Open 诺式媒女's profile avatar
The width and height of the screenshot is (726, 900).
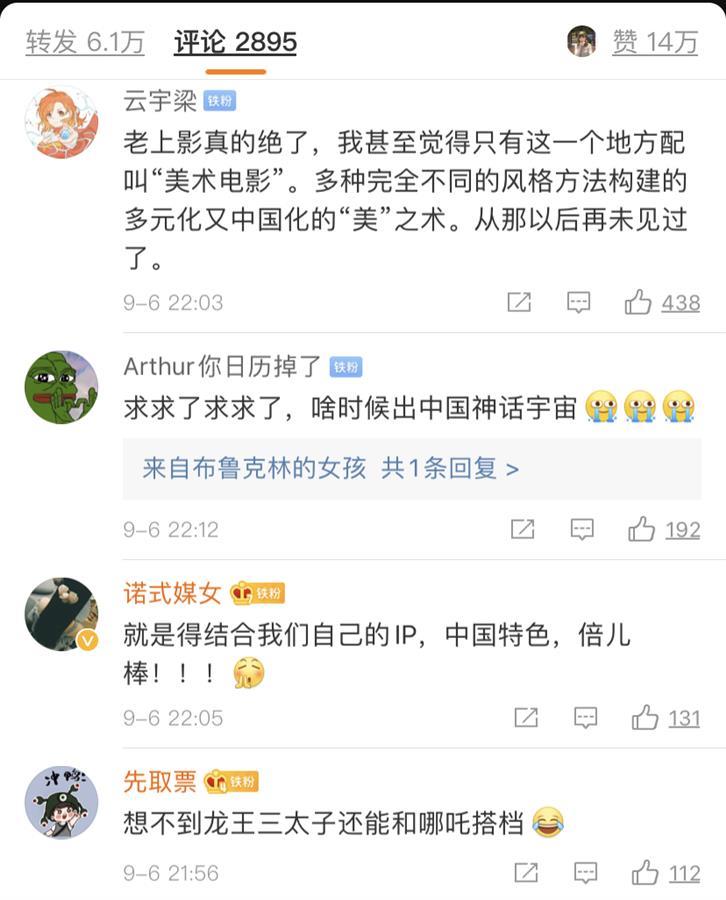[x=61, y=613]
